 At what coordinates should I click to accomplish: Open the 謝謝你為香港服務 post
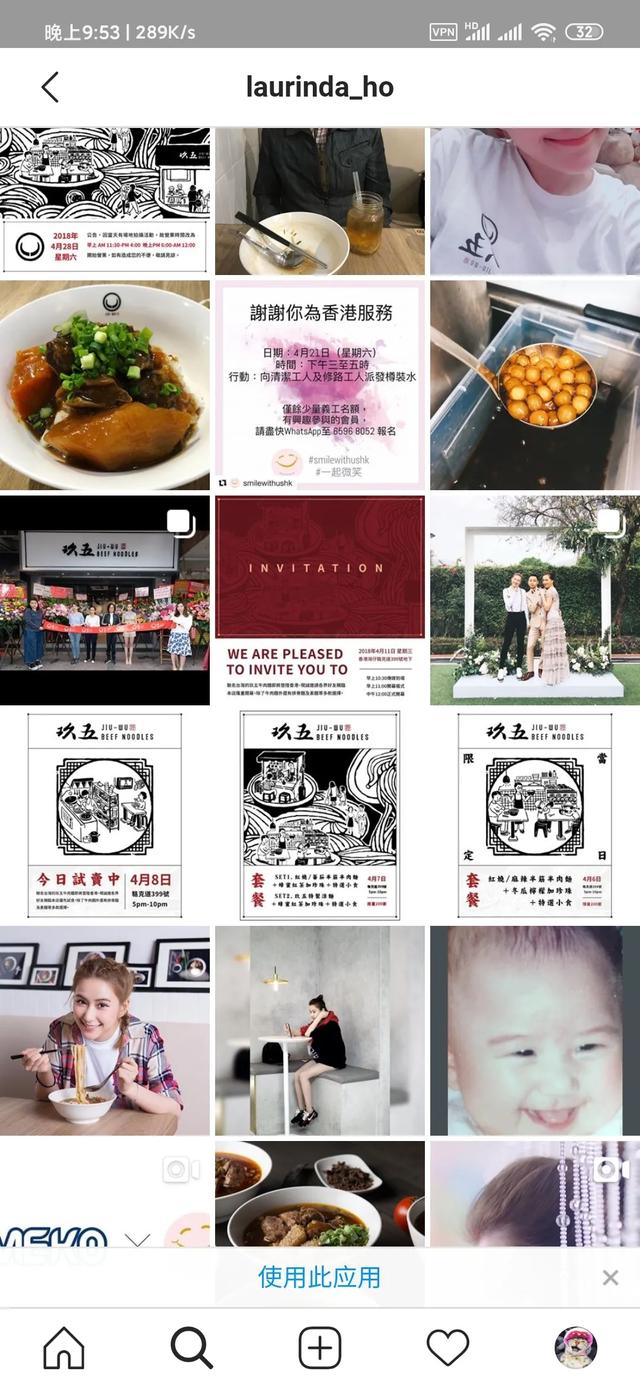pyautogui.click(x=320, y=385)
